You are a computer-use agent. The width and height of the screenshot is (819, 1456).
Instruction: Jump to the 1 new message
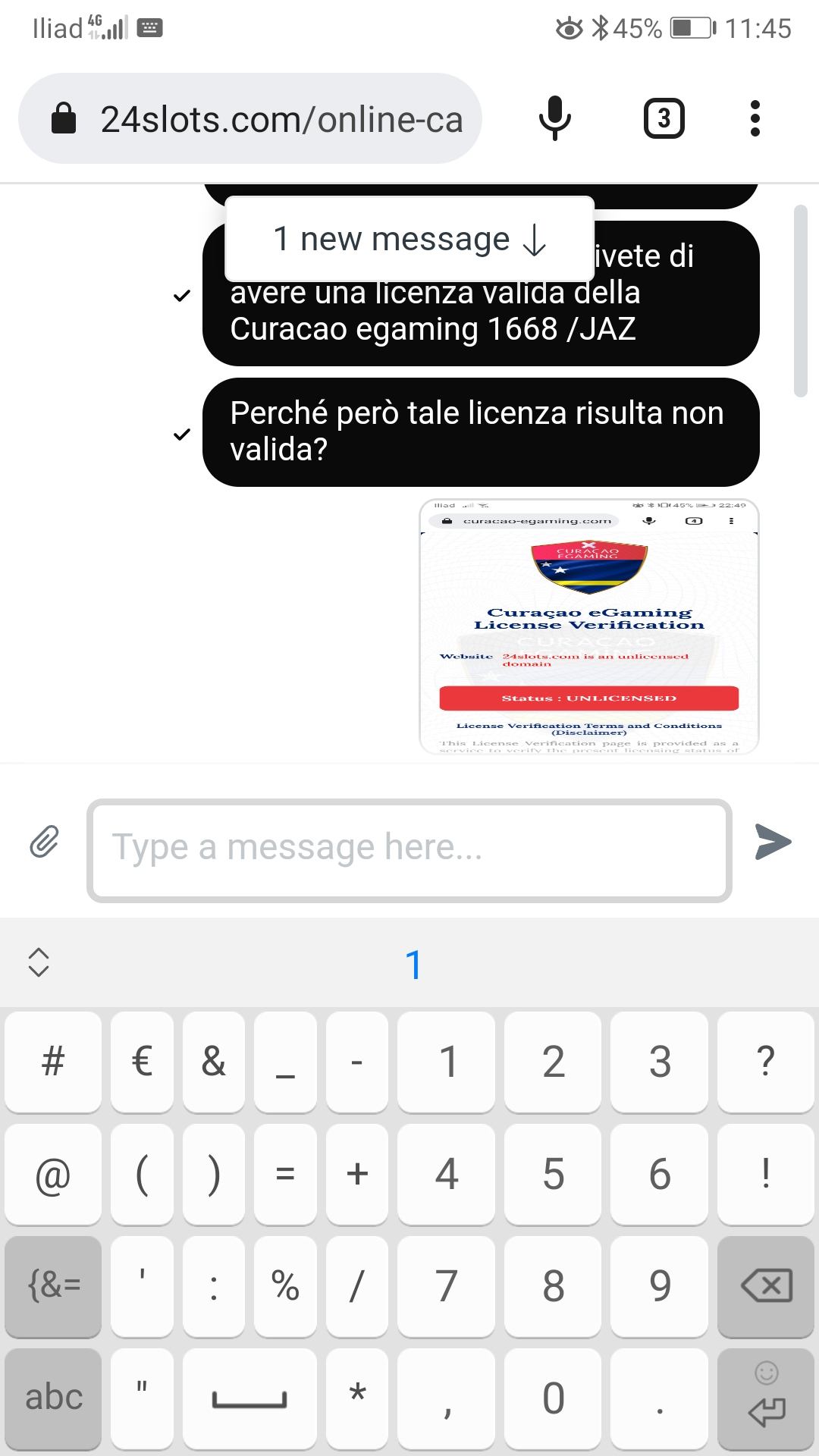click(409, 239)
